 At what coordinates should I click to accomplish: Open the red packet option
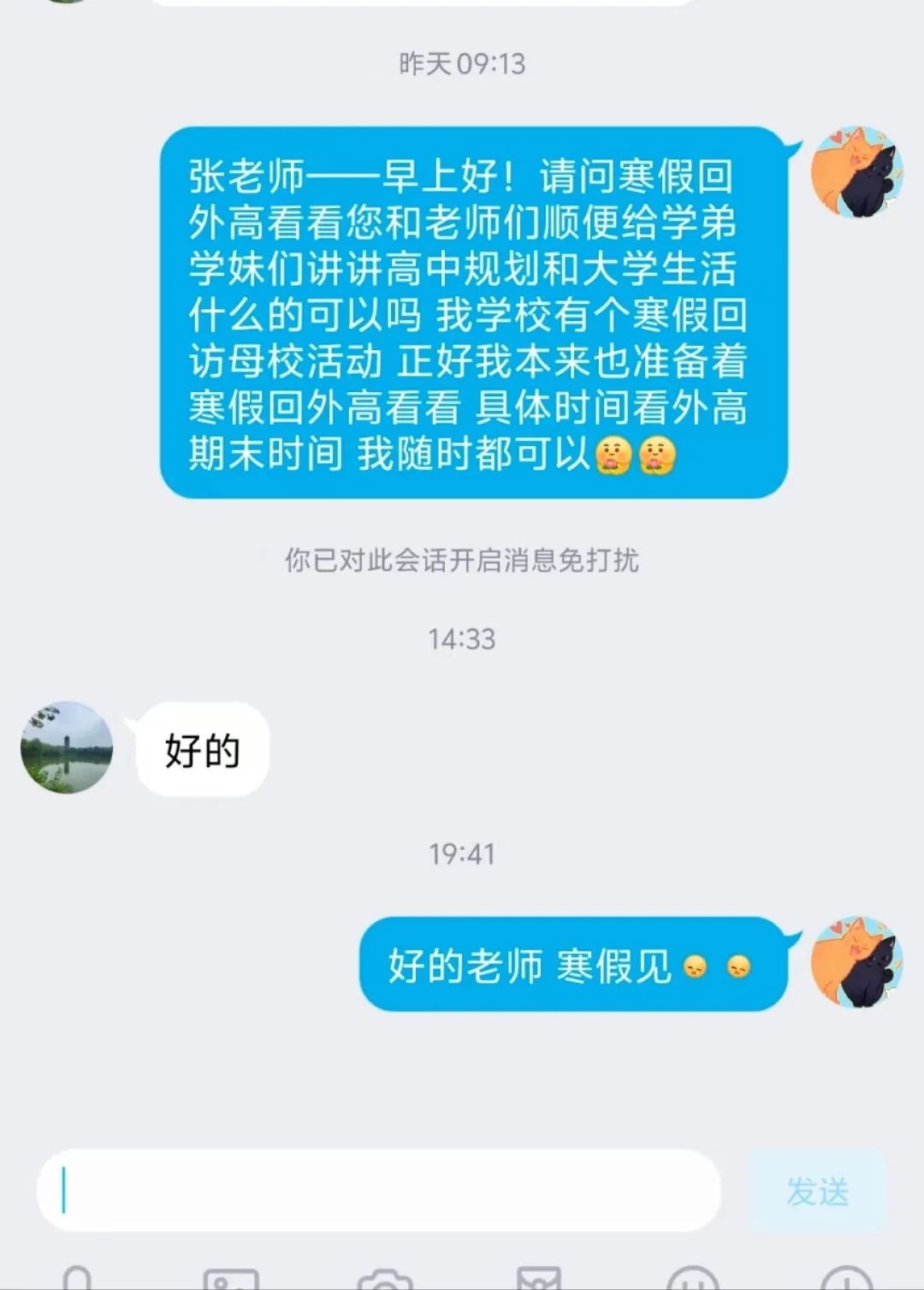click(x=539, y=1280)
